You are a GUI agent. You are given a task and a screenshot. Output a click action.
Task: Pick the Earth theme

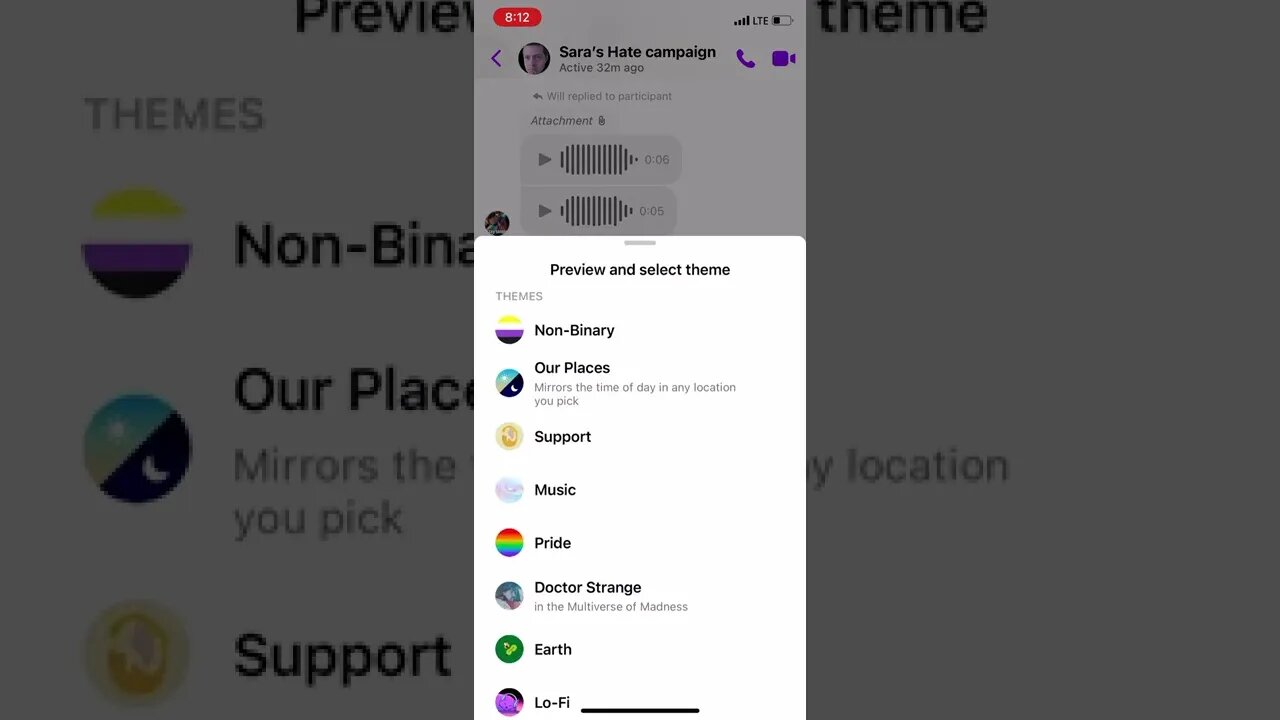(x=552, y=649)
